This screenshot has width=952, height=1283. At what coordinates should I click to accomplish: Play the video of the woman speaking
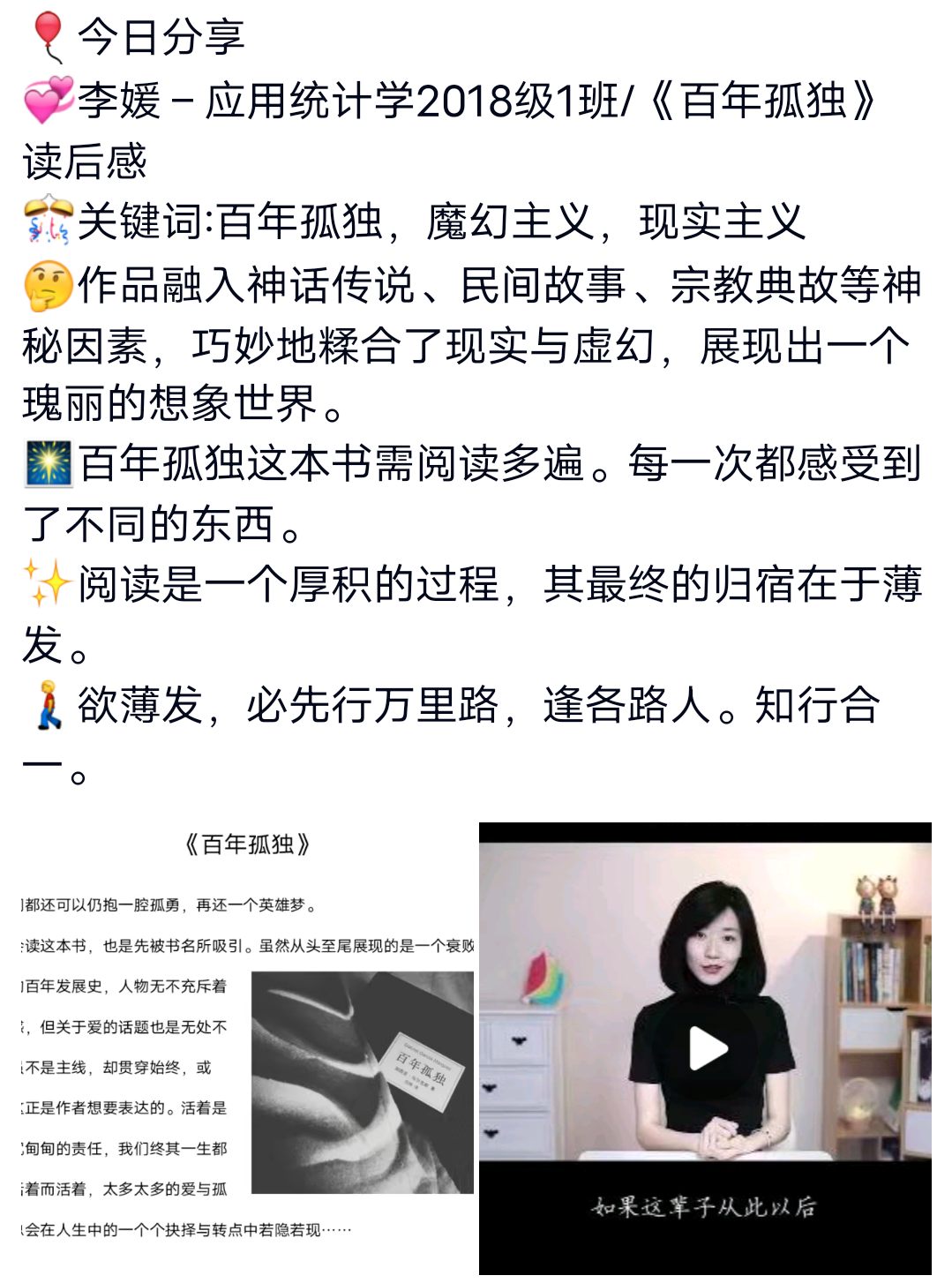pyautogui.click(x=706, y=1048)
